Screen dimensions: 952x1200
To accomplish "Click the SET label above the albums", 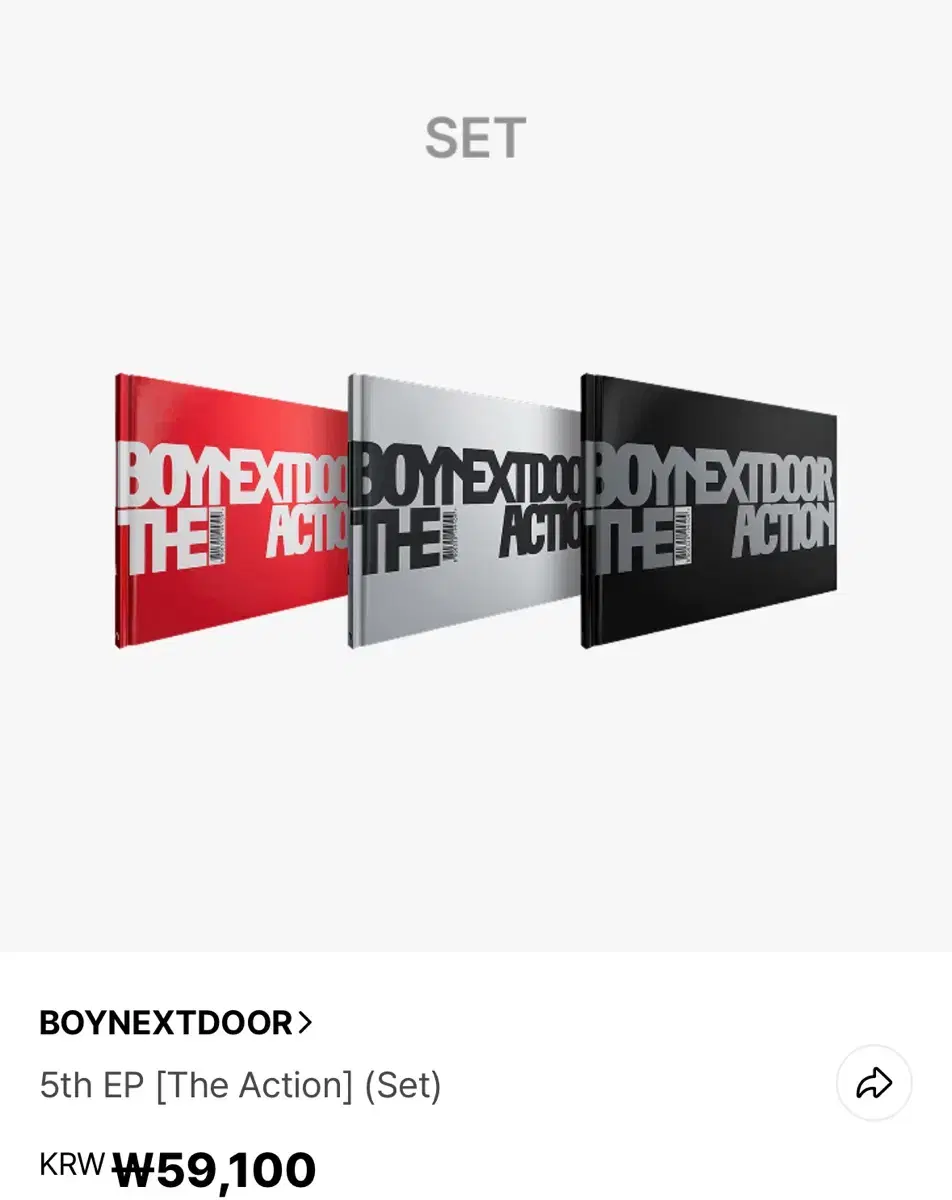I will [476, 140].
